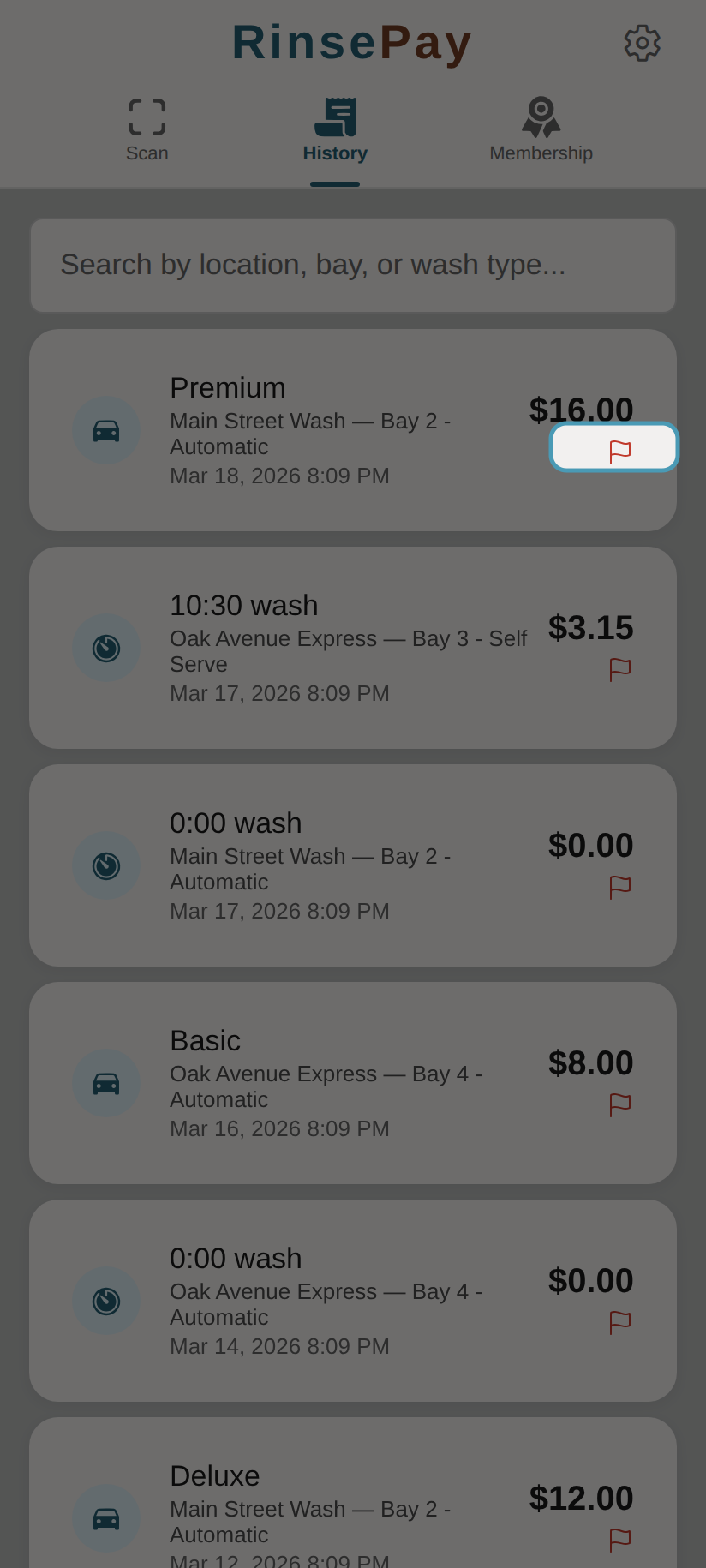The image size is (706, 1568).
Task: Open the Mar 17 0:00 wash at Main Street
Action: pos(326,865)
